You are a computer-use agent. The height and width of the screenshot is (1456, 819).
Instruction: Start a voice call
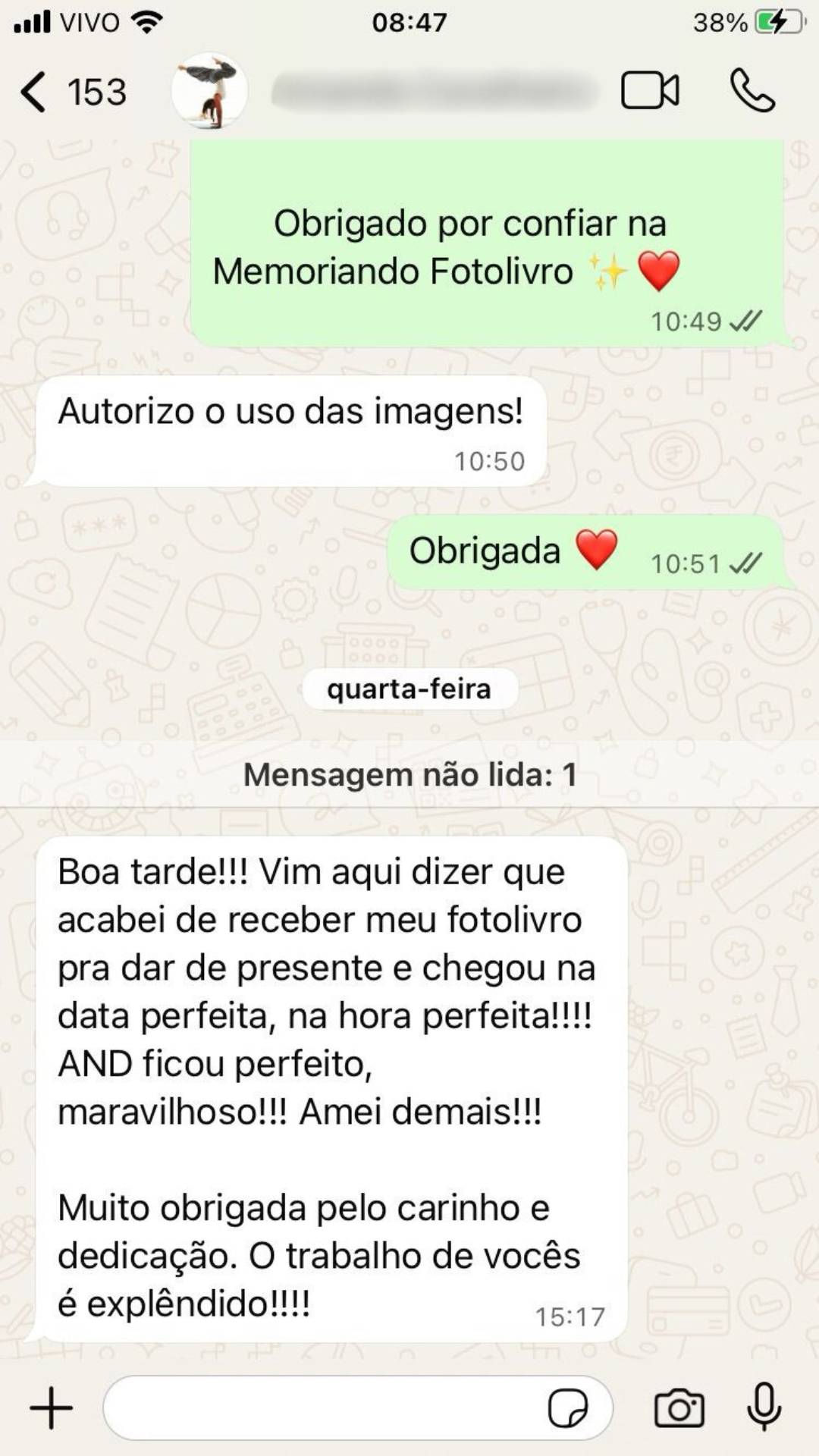[752, 91]
